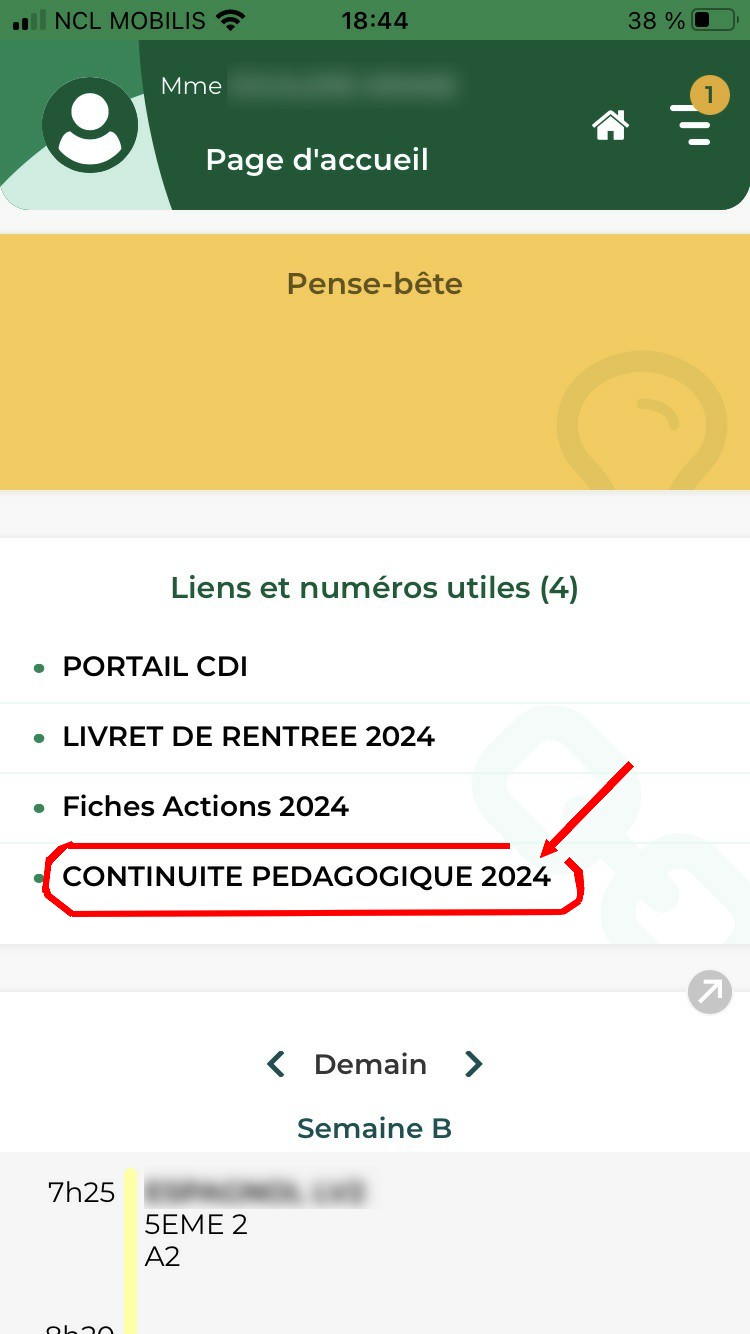Expand the timetable with the arrow icon
The height and width of the screenshot is (1334, 750).
click(x=710, y=992)
